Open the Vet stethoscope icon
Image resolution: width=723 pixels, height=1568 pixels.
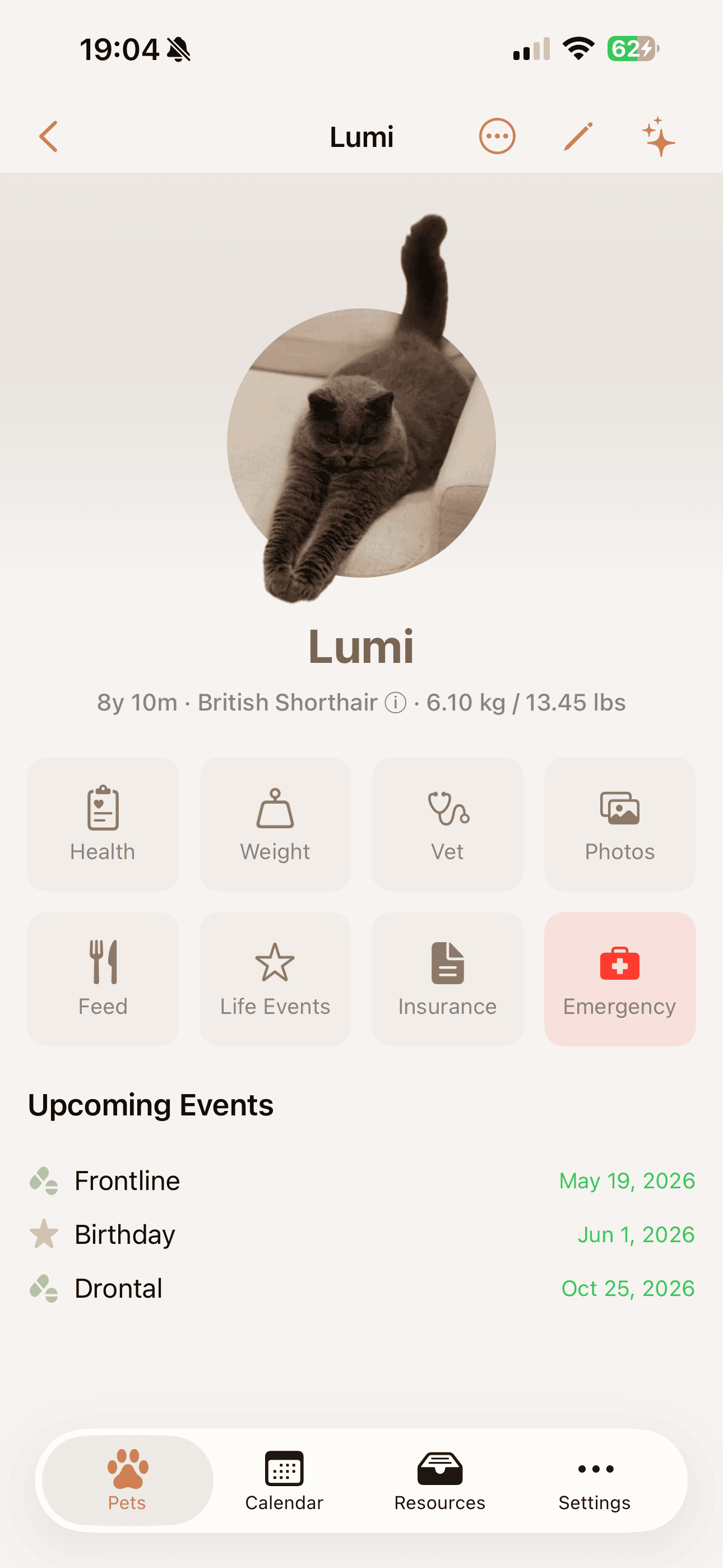click(x=447, y=823)
